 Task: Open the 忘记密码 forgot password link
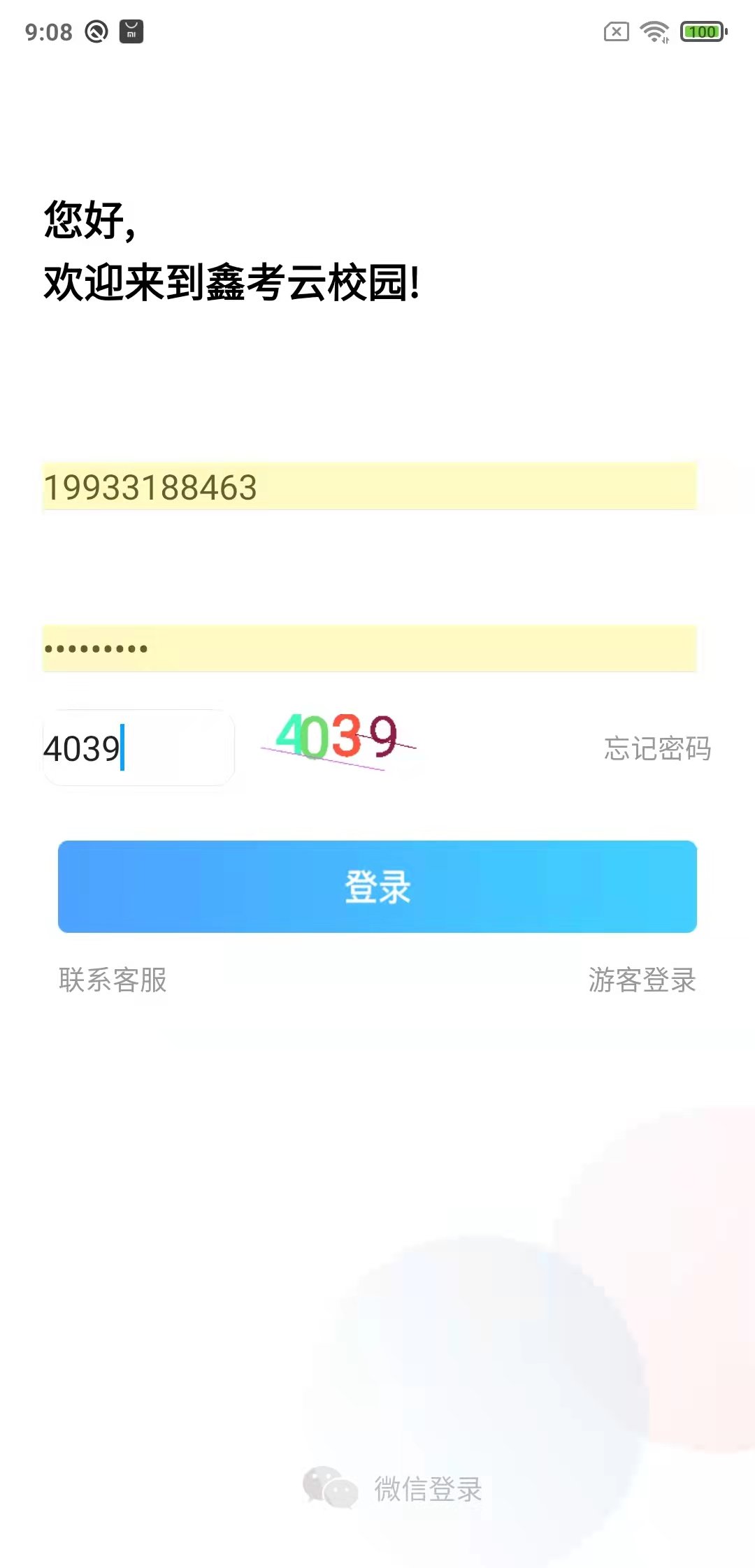click(x=658, y=749)
